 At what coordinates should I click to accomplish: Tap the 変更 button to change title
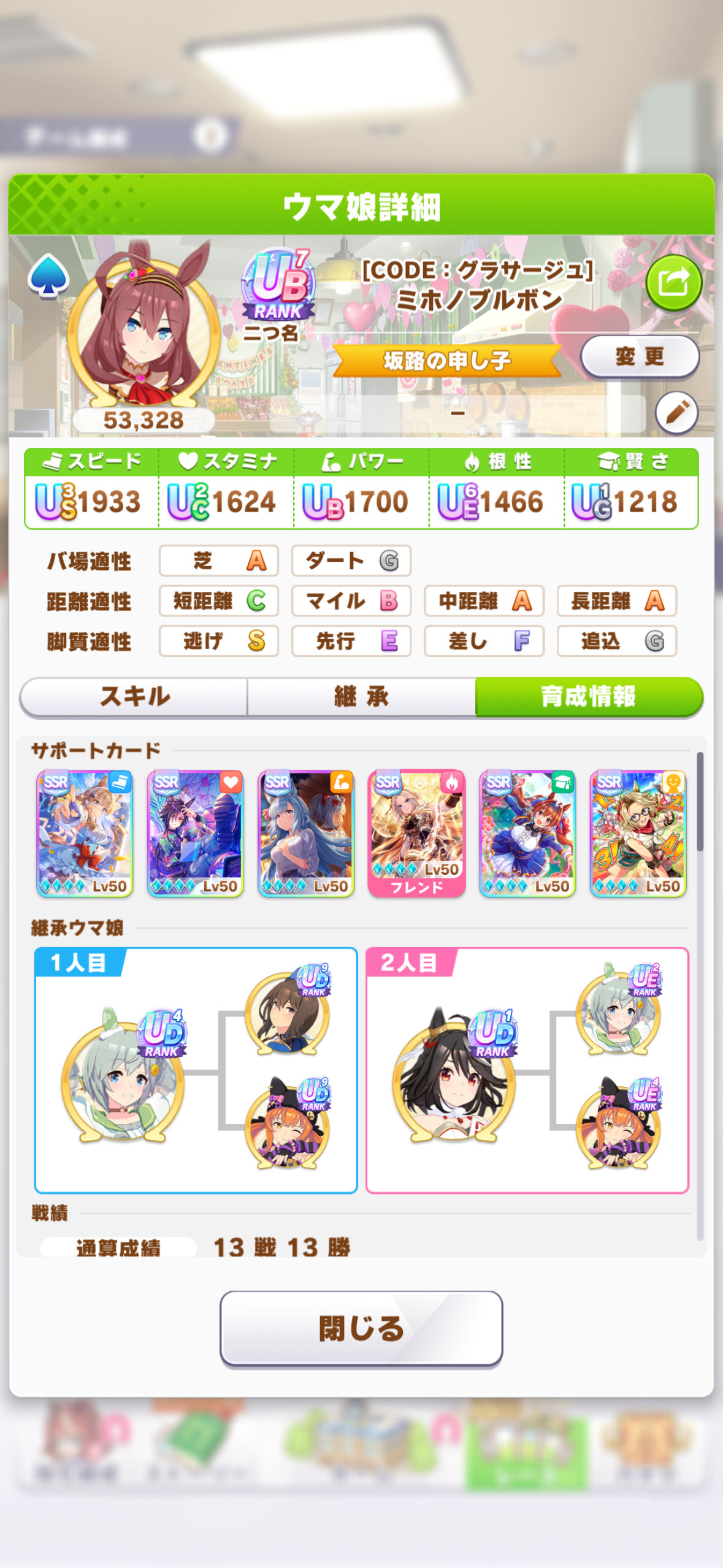point(640,356)
